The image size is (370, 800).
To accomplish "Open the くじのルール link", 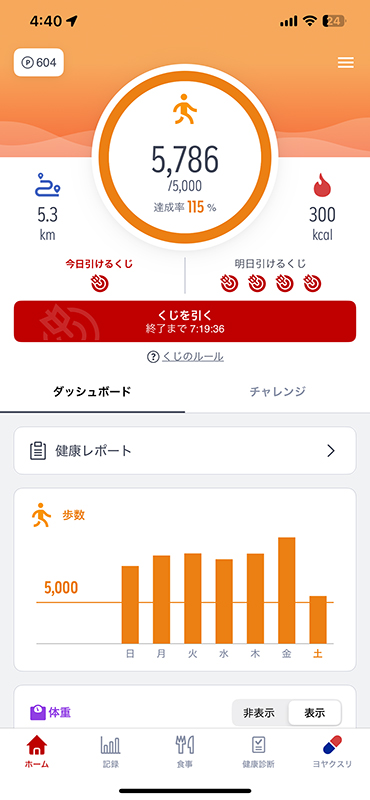I will (185, 357).
